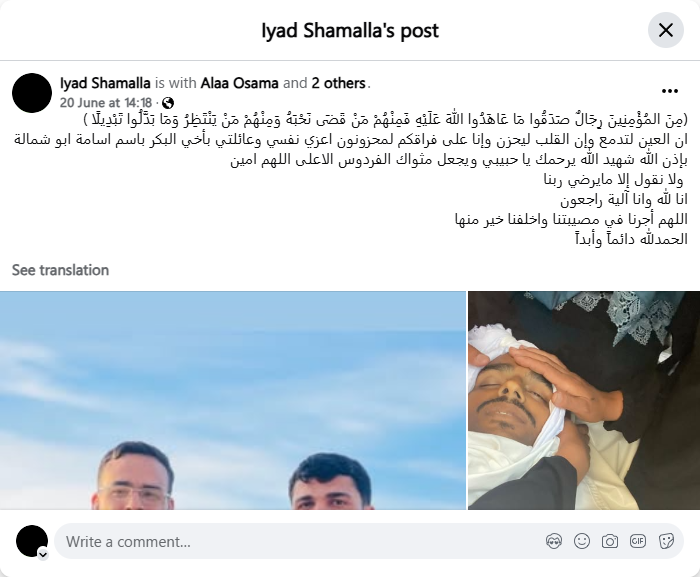Open the post's three-dot options menu
Screen dimensions: 700x577
(669, 89)
